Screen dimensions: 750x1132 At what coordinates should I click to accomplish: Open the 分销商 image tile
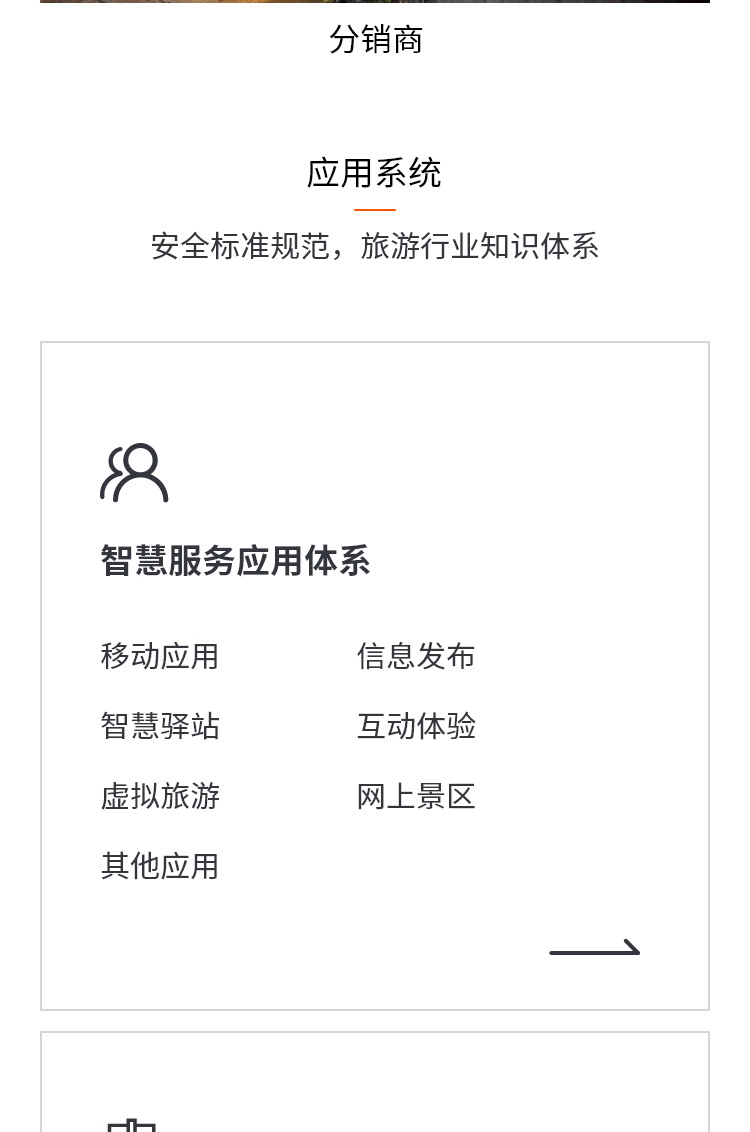tap(375, 38)
